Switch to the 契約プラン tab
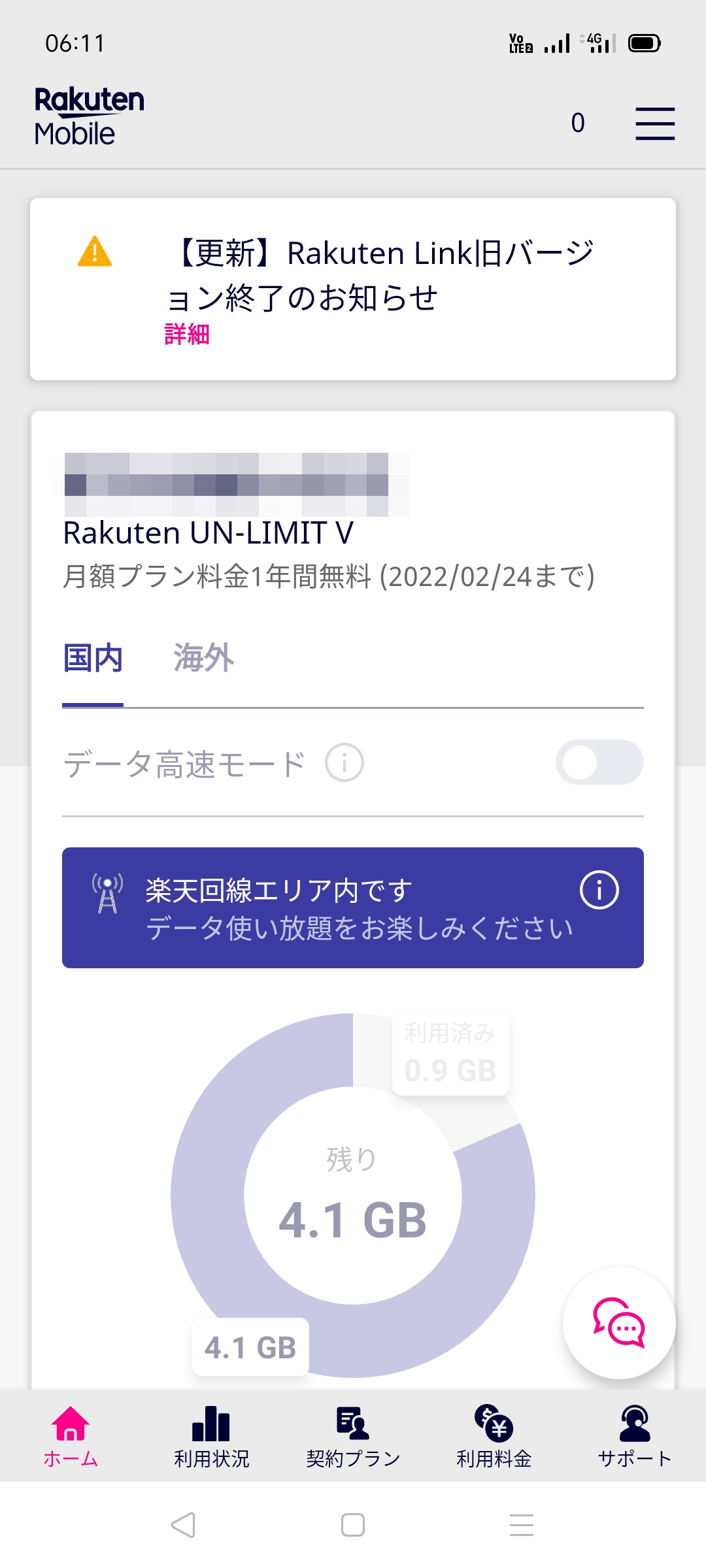 (x=353, y=1436)
